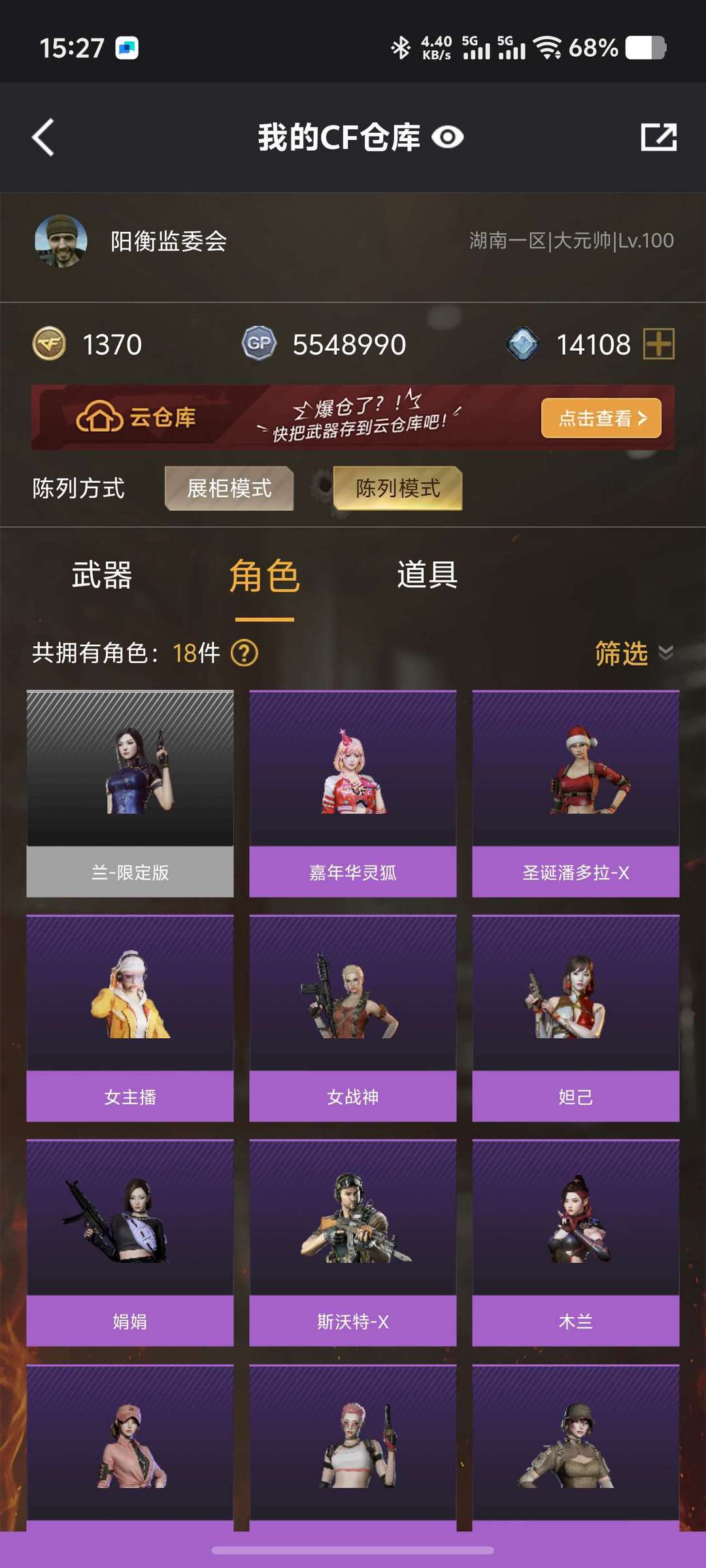Open the 木兰 character card

pos(576,1243)
